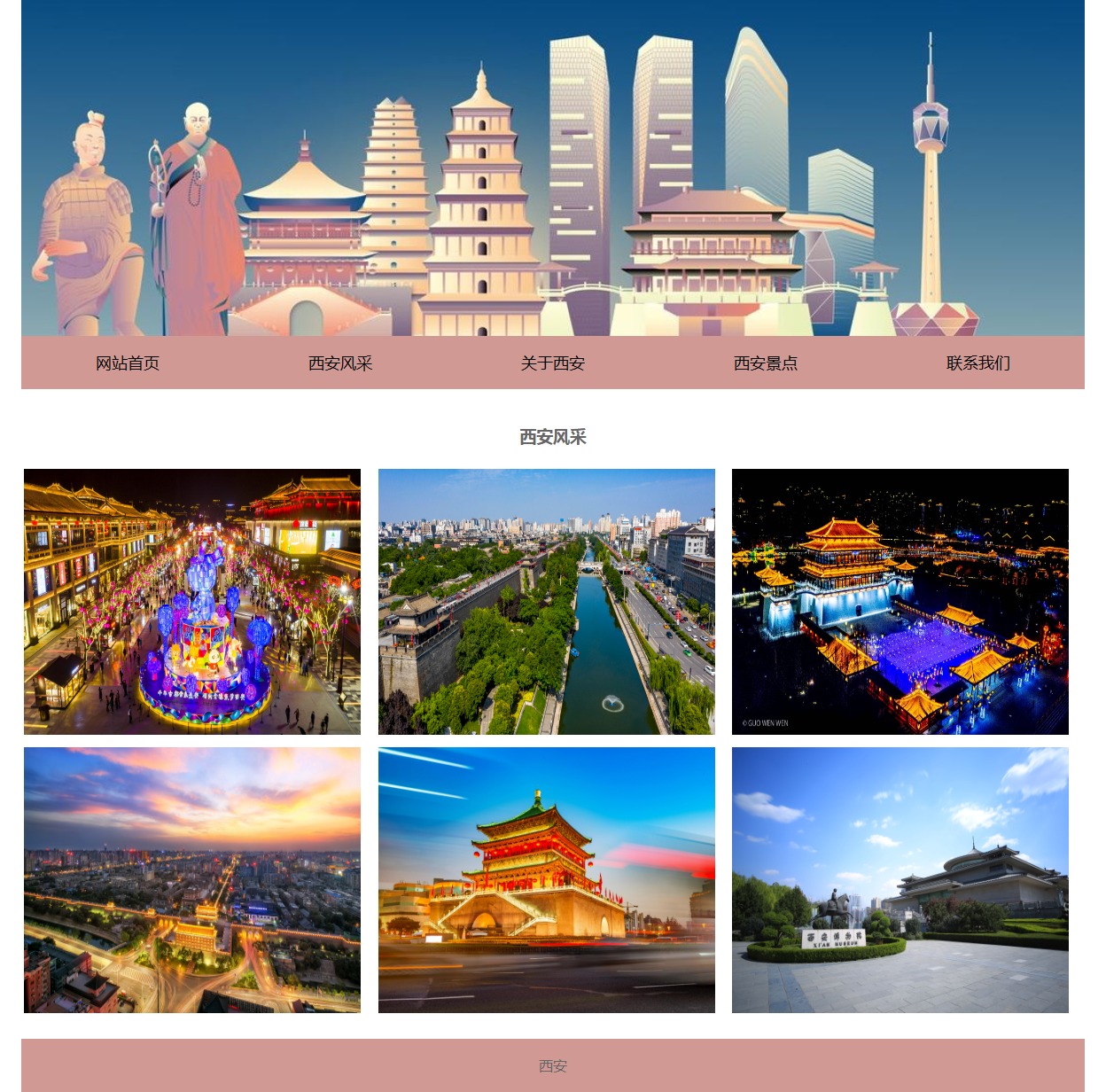Open the illuminated palace night aerial photo
The height and width of the screenshot is (1092, 1106).
(900, 602)
